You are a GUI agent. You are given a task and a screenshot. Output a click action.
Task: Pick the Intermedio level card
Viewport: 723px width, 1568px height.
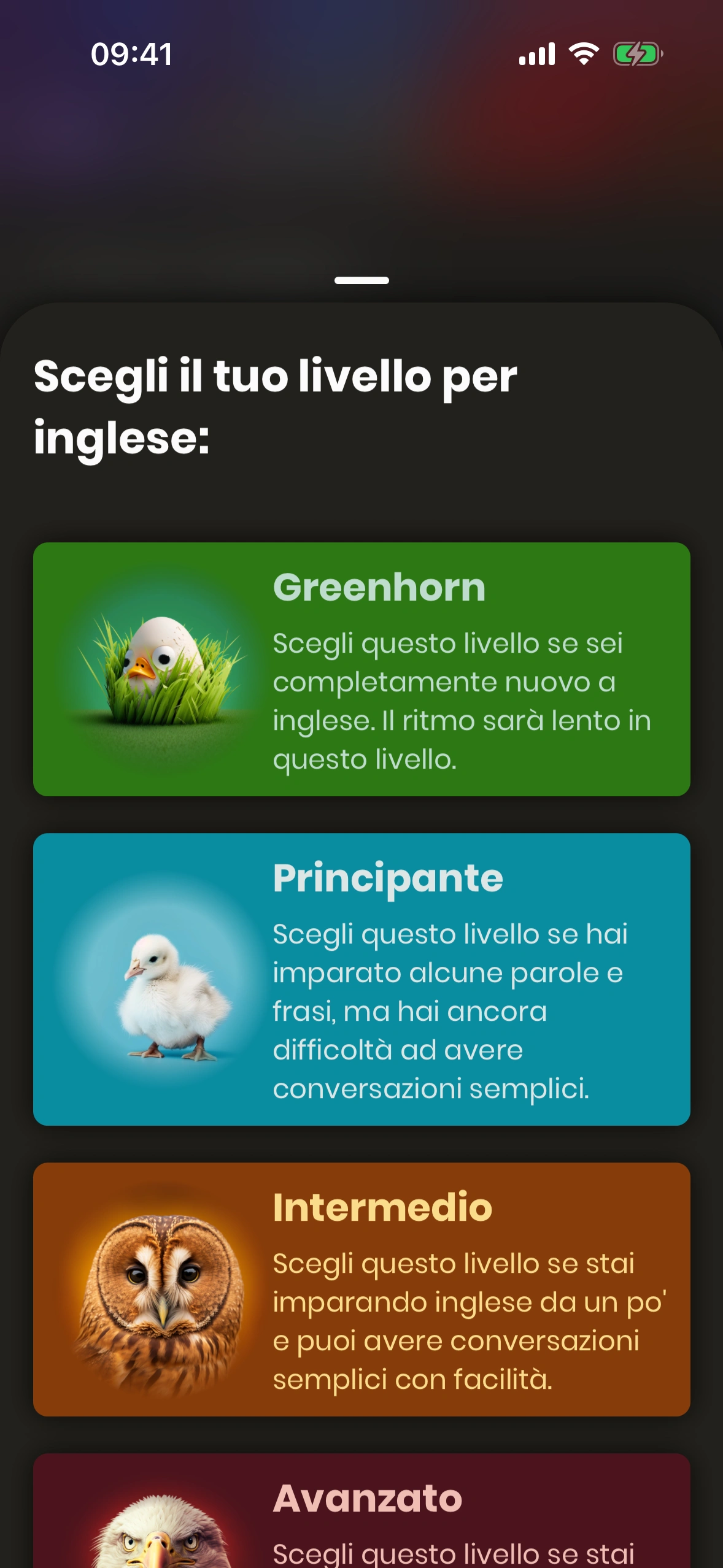tap(361, 1289)
